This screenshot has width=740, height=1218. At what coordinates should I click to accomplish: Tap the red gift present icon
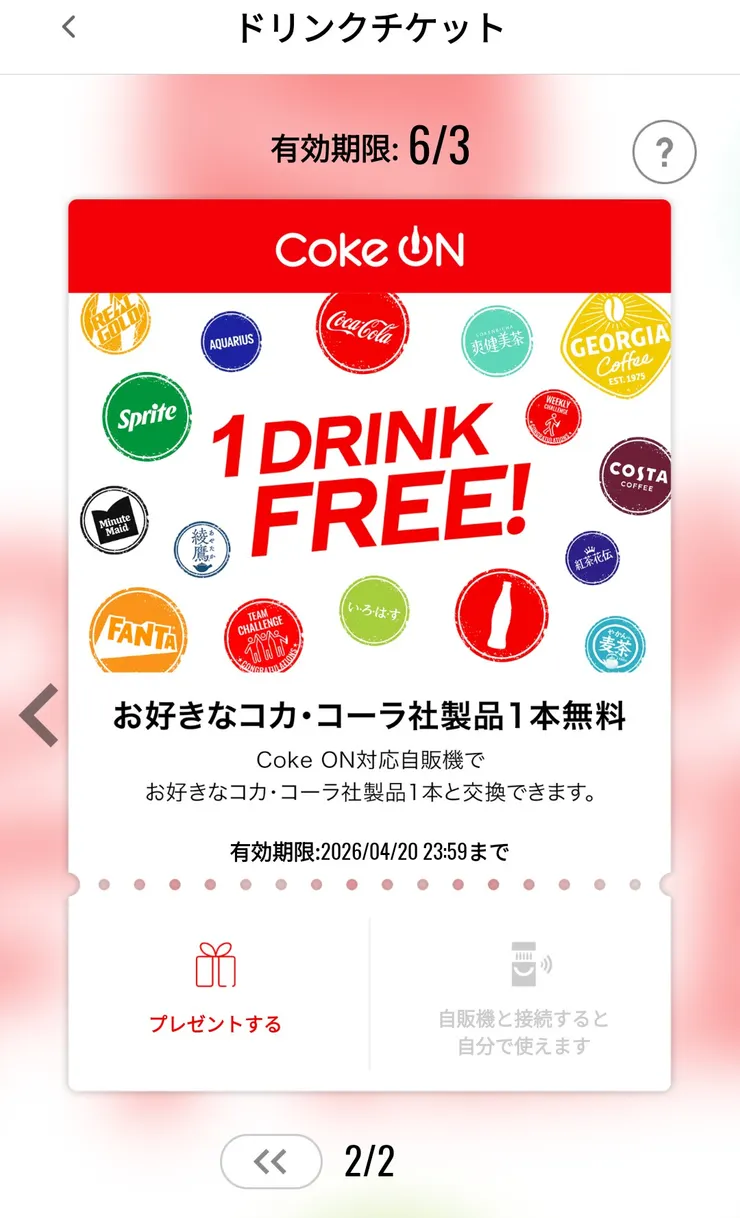point(214,962)
